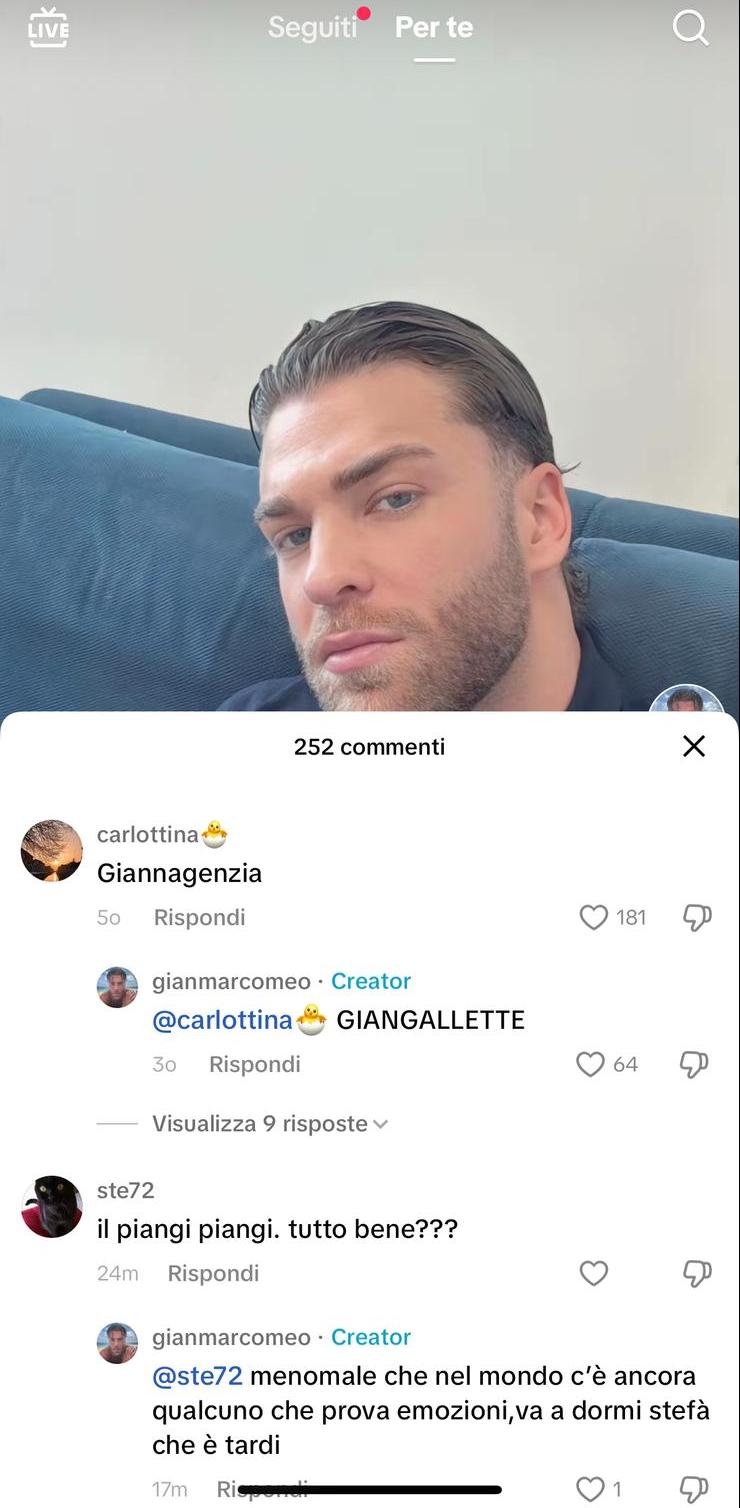
Task: Reply to ste72's comment
Action: point(213,1273)
